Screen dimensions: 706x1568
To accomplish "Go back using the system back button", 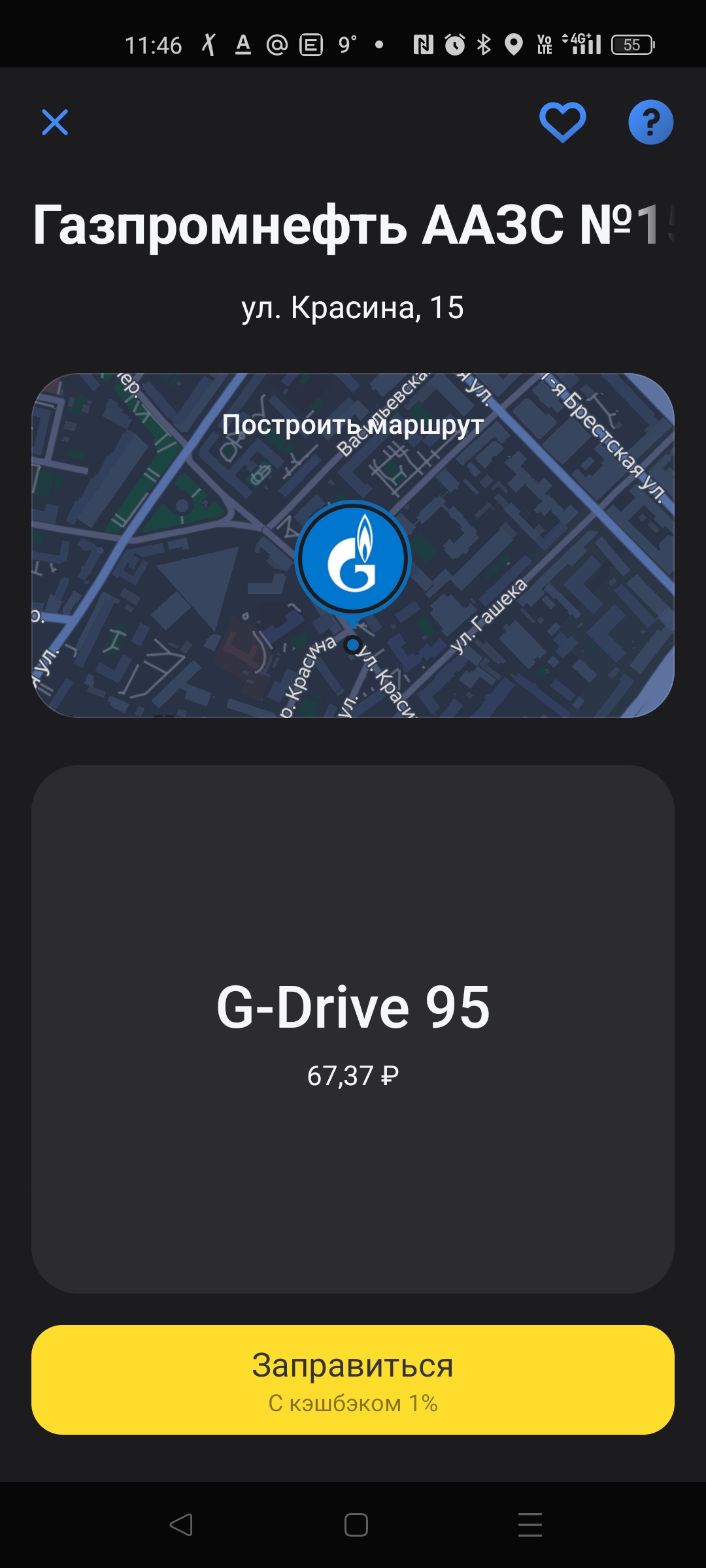I will coord(181,1525).
